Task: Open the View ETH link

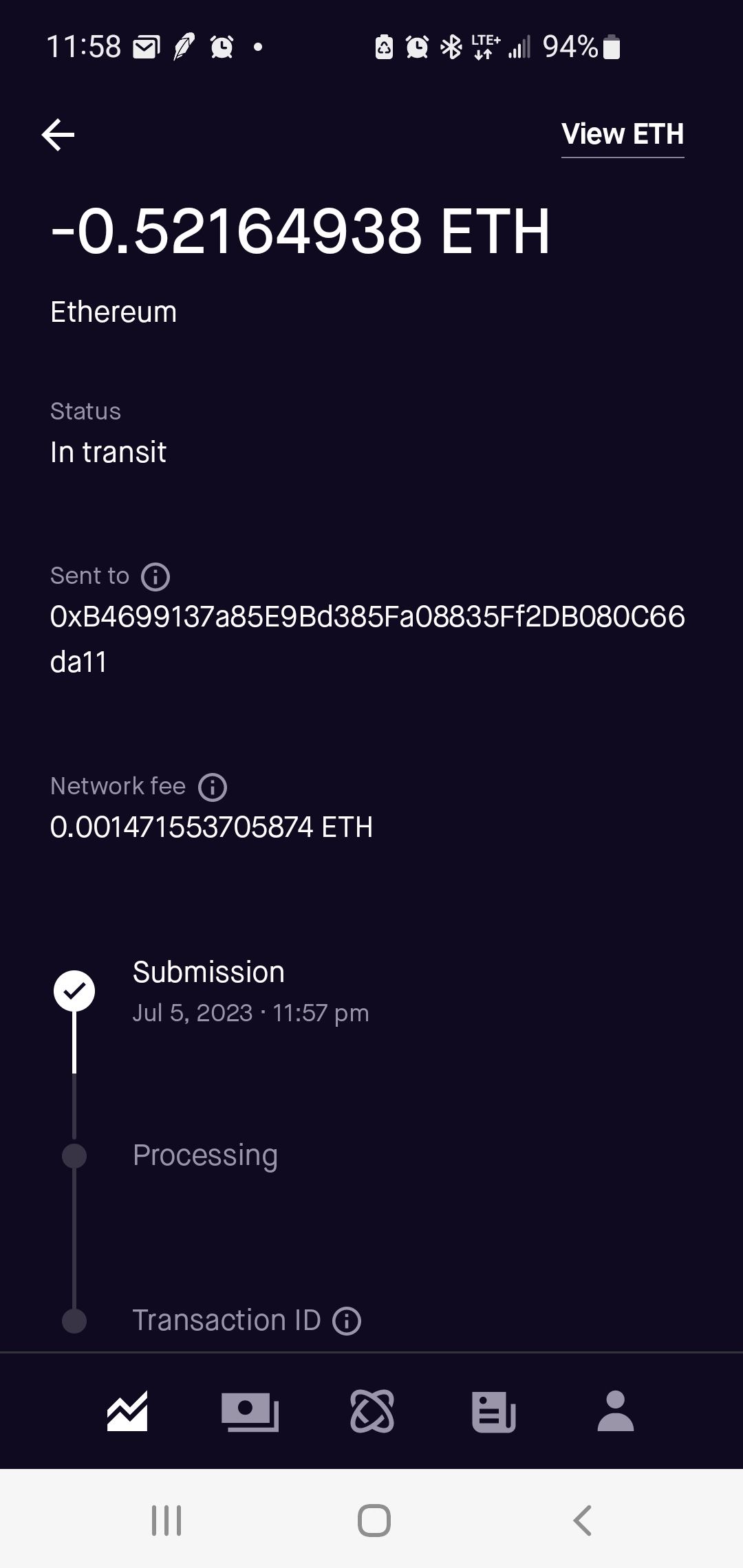Action: pyautogui.click(x=622, y=135)
